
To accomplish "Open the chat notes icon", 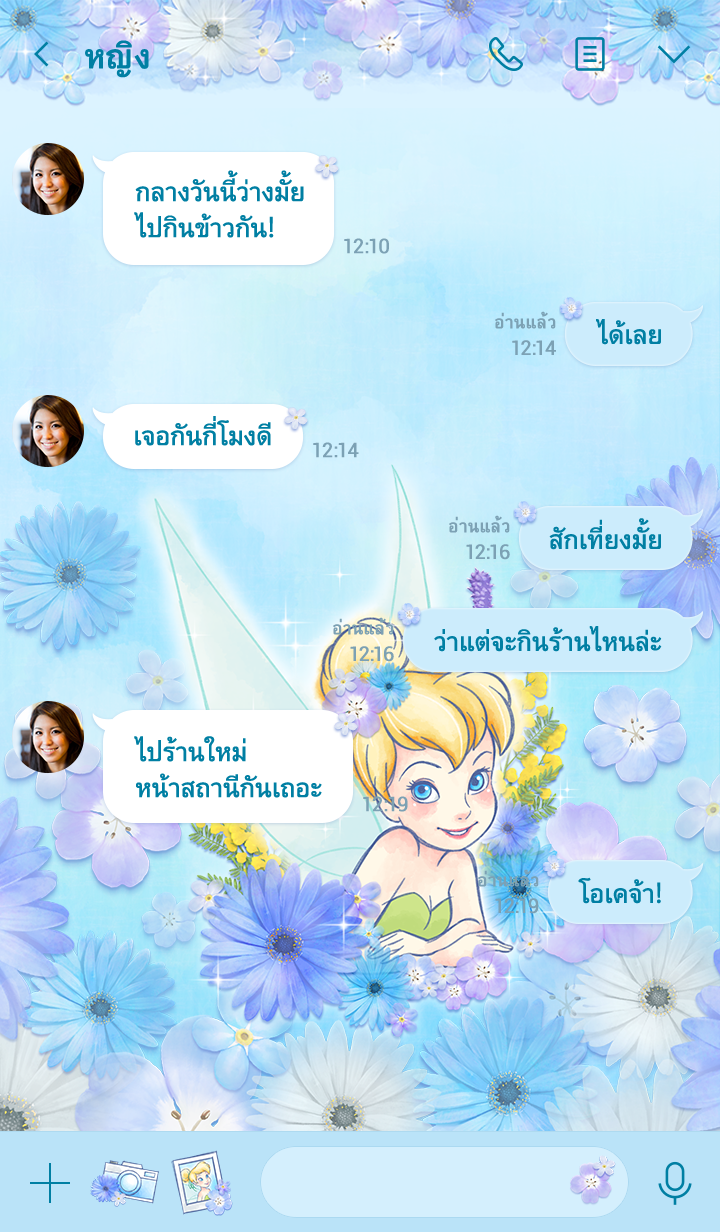I will click(590, 55).
